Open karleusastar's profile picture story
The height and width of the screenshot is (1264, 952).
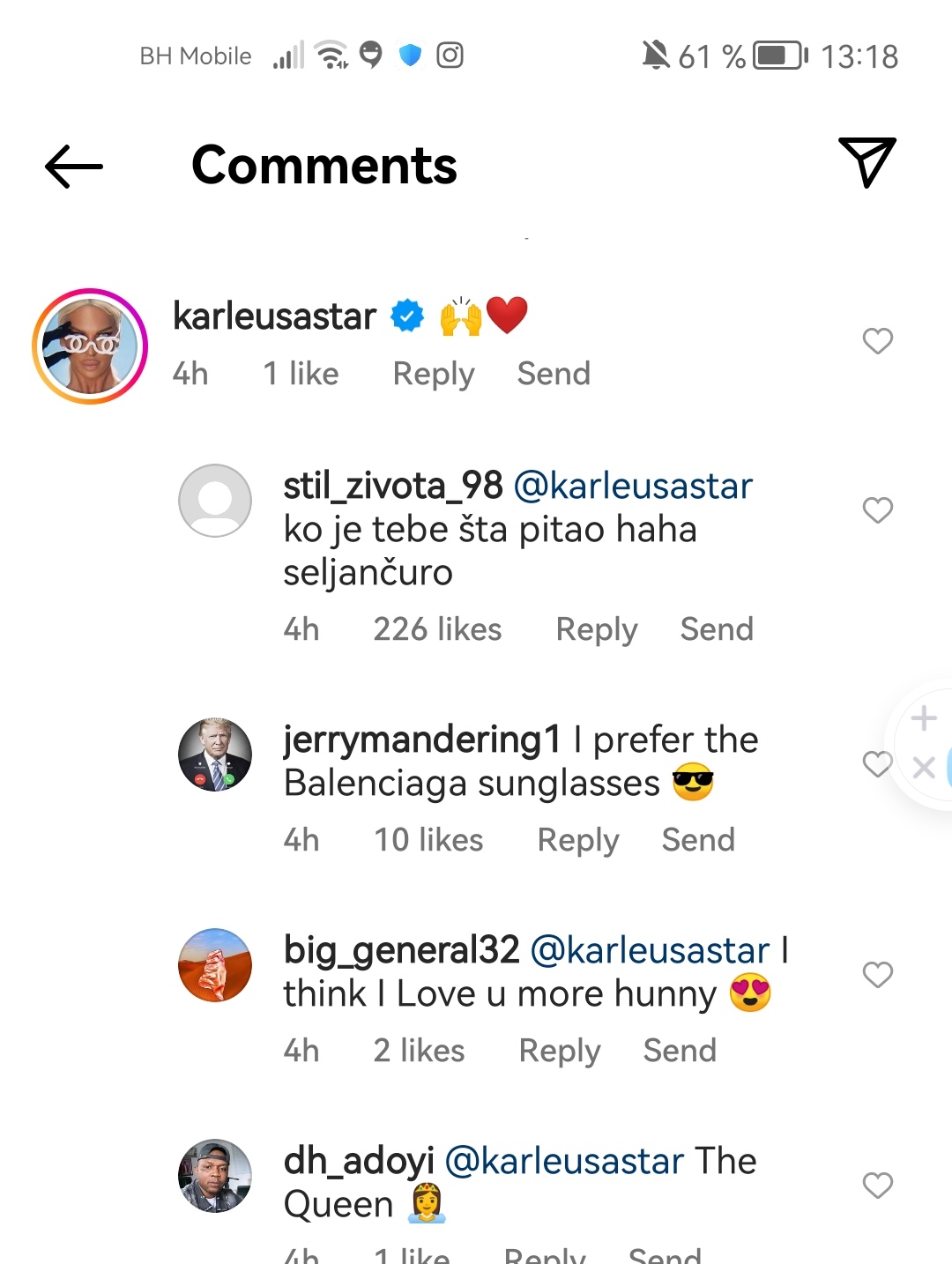tap(90, 346)
